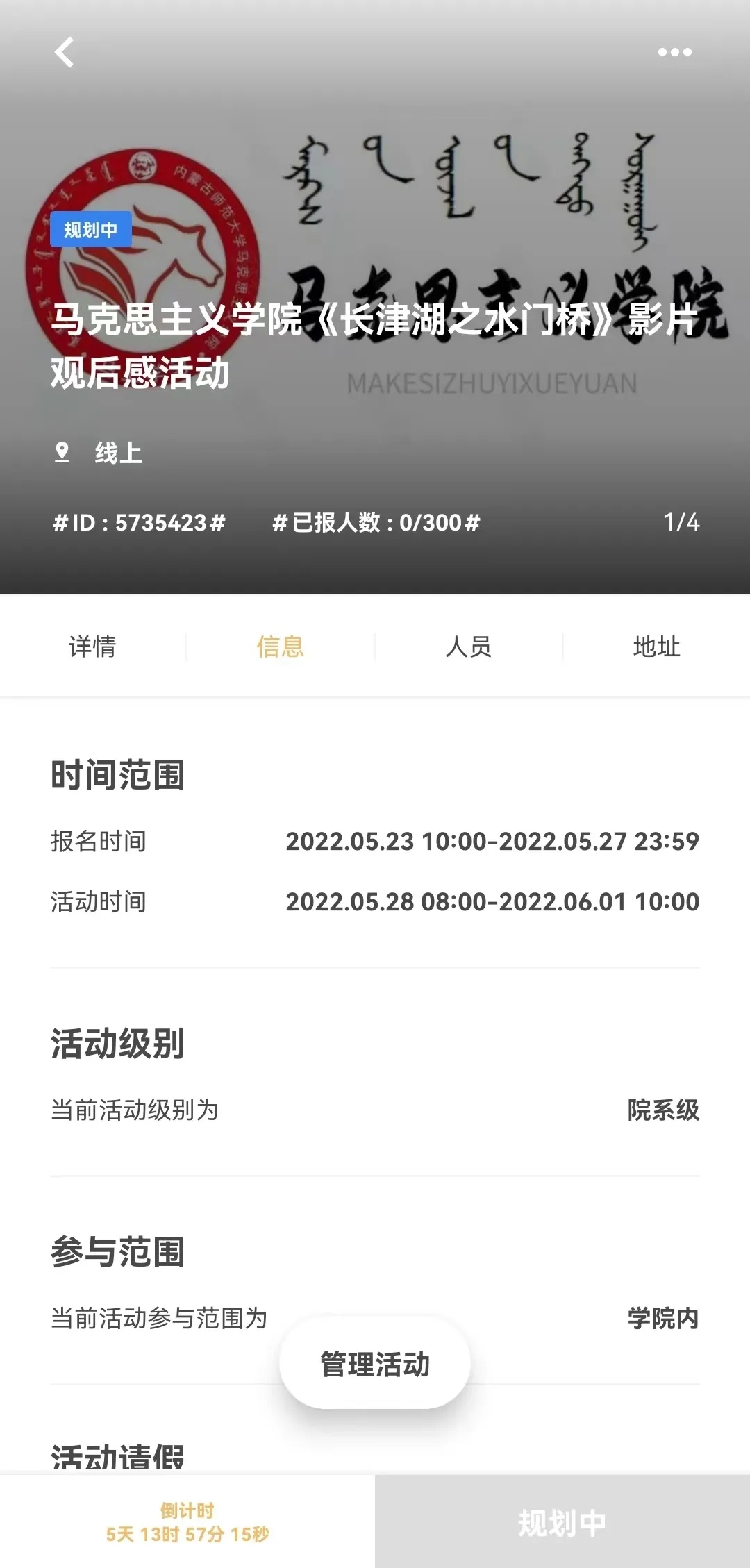Switch to the 地址 tab

point(656,647)
